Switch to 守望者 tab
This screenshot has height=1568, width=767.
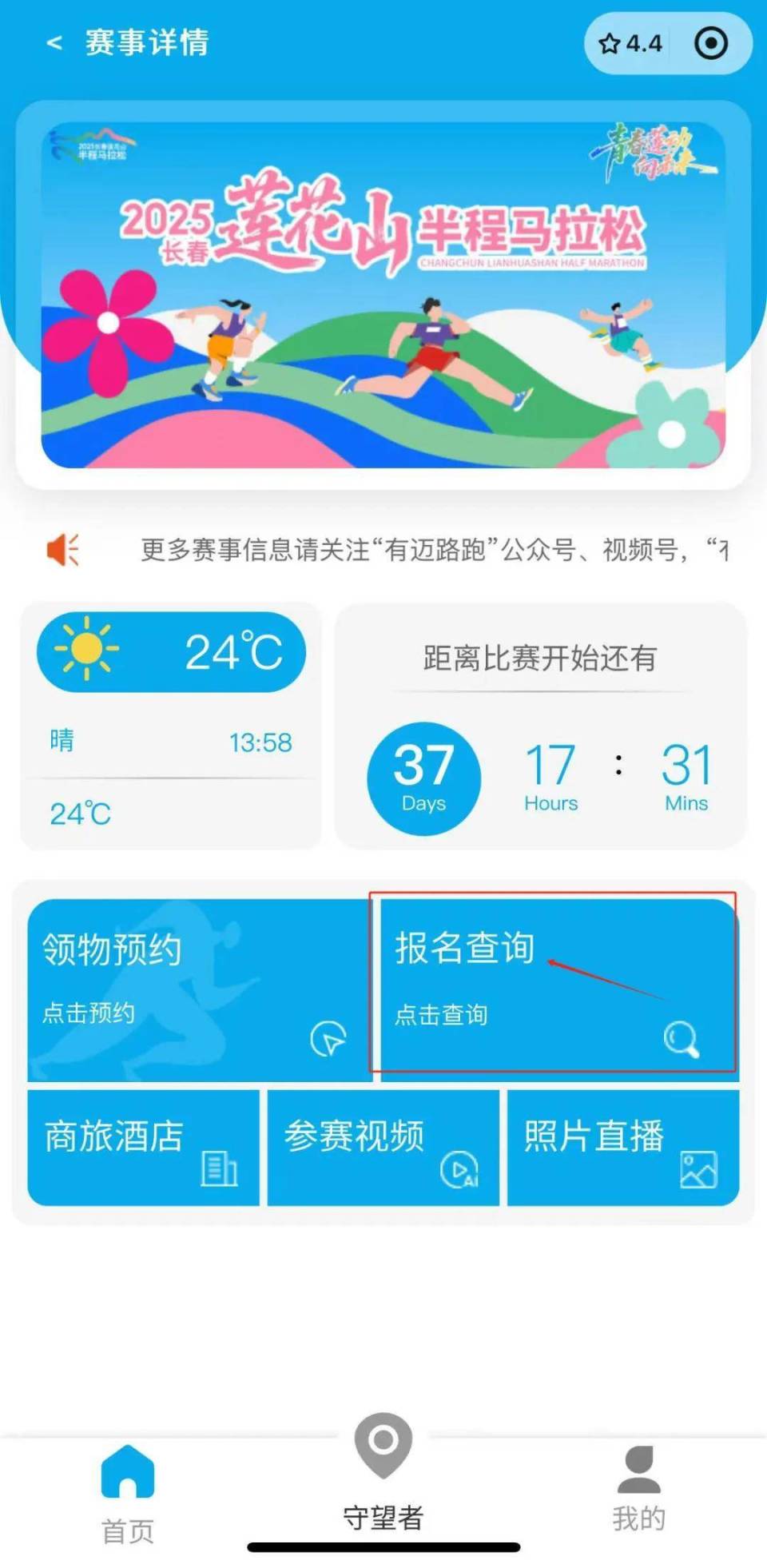tap(383, 1472)
